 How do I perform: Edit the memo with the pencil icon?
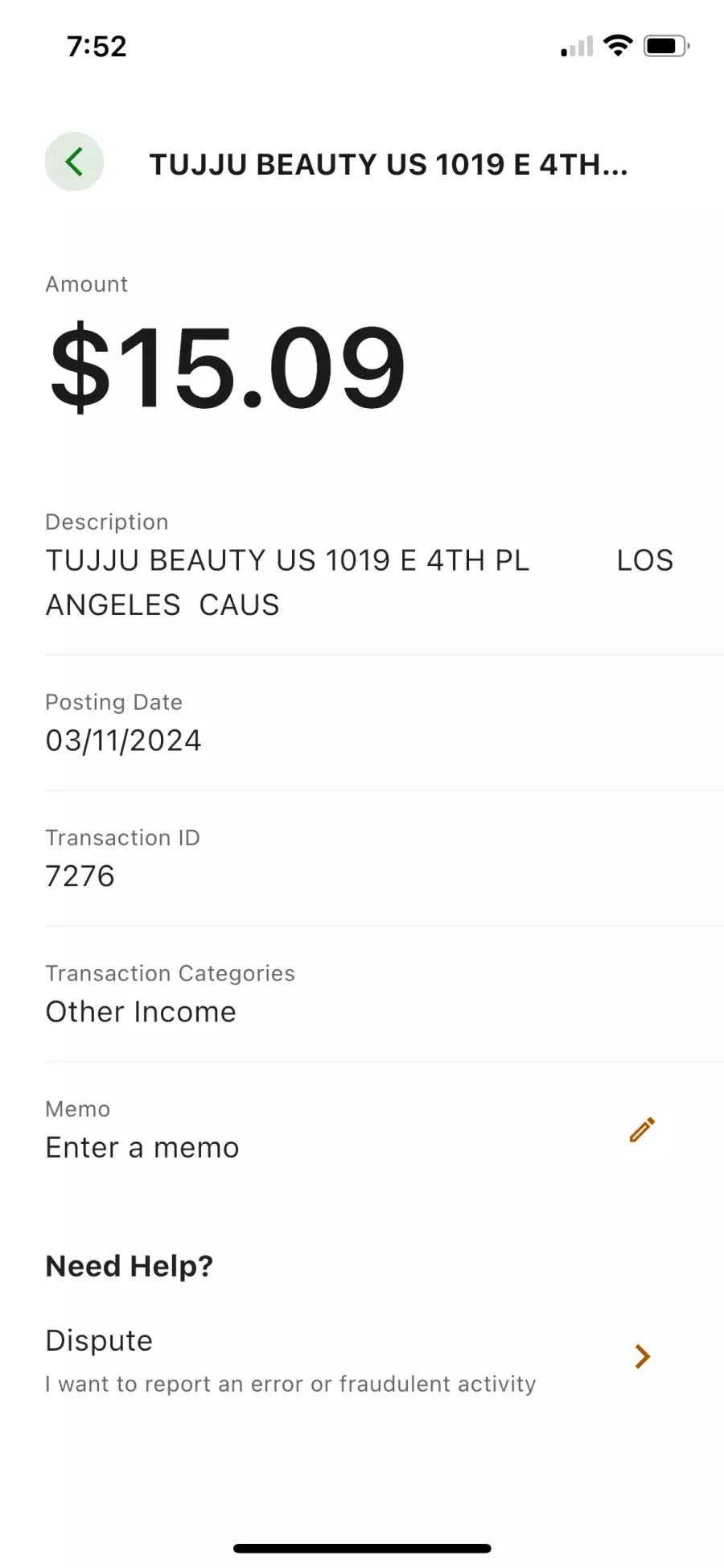pos(642,1129)
